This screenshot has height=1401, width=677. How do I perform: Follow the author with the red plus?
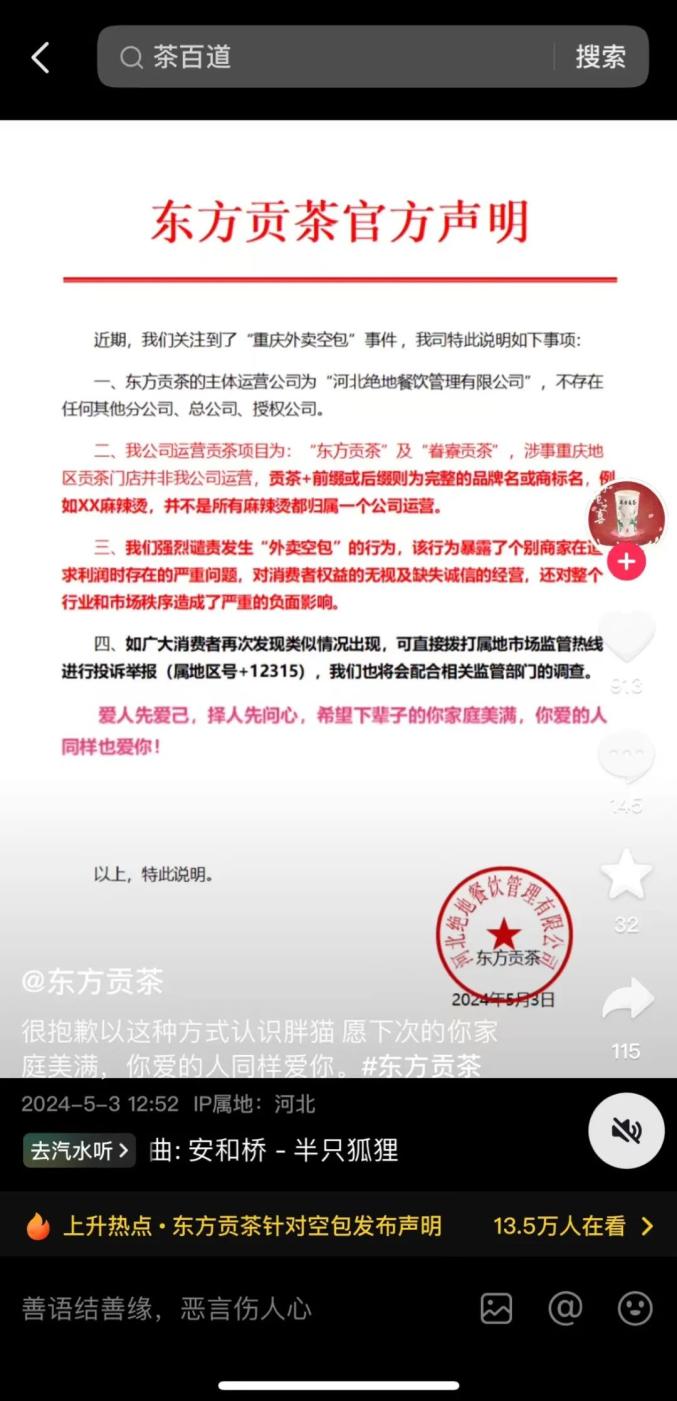tap(626, 562)
